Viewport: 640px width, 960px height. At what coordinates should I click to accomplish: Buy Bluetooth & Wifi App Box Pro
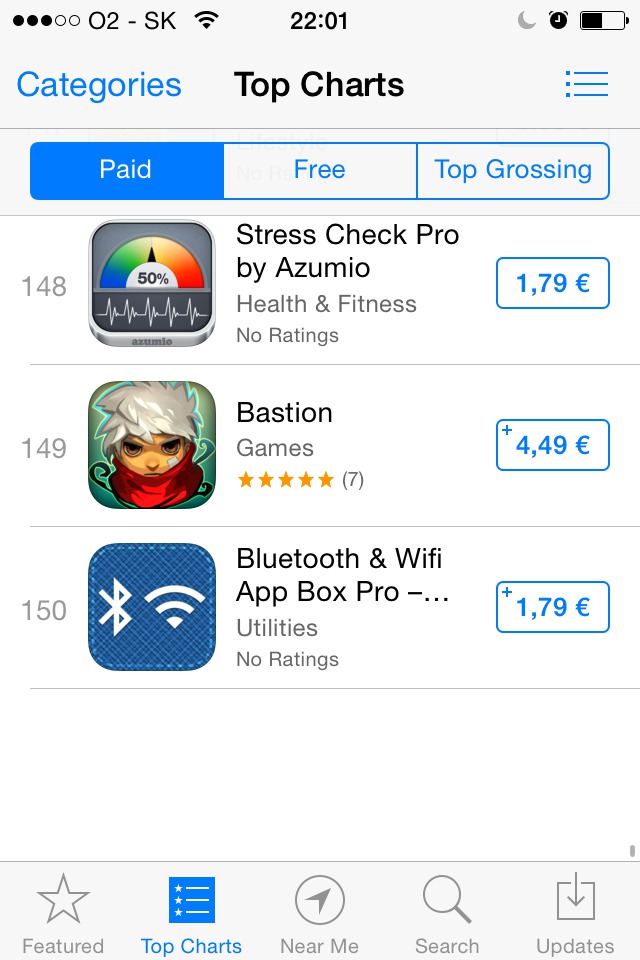(x=552, y=607)
